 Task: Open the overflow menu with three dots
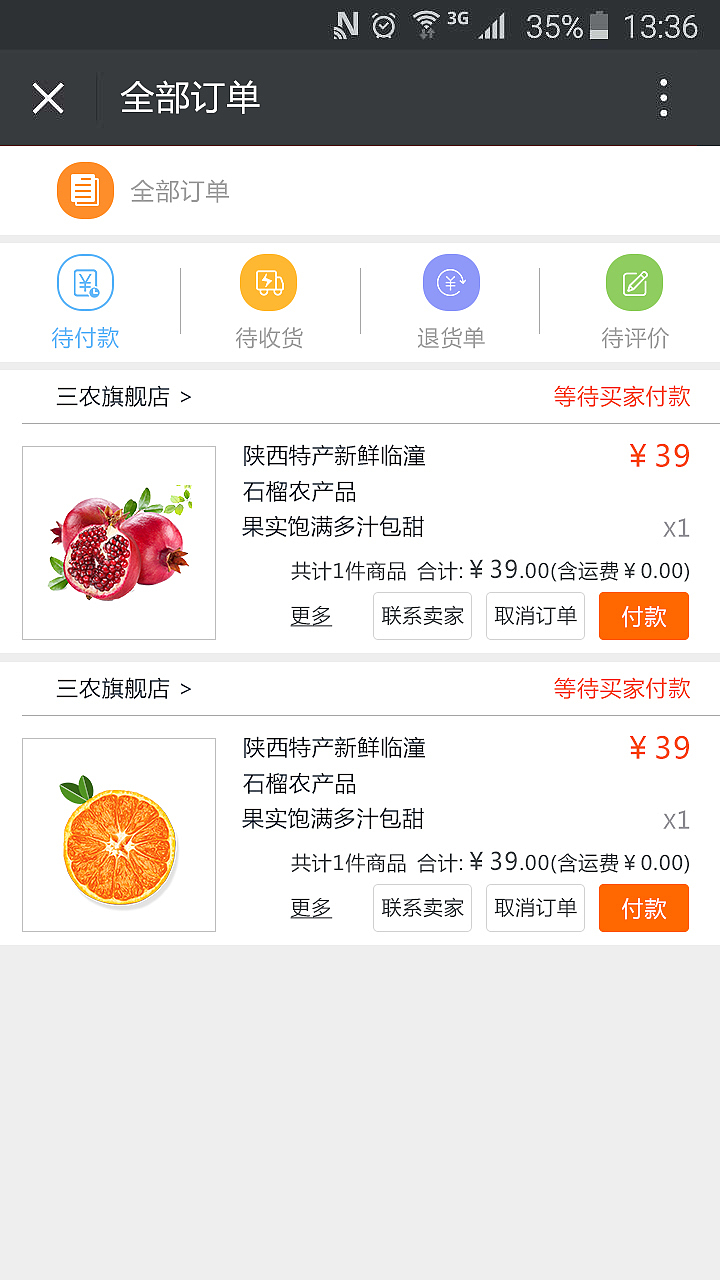663,97
